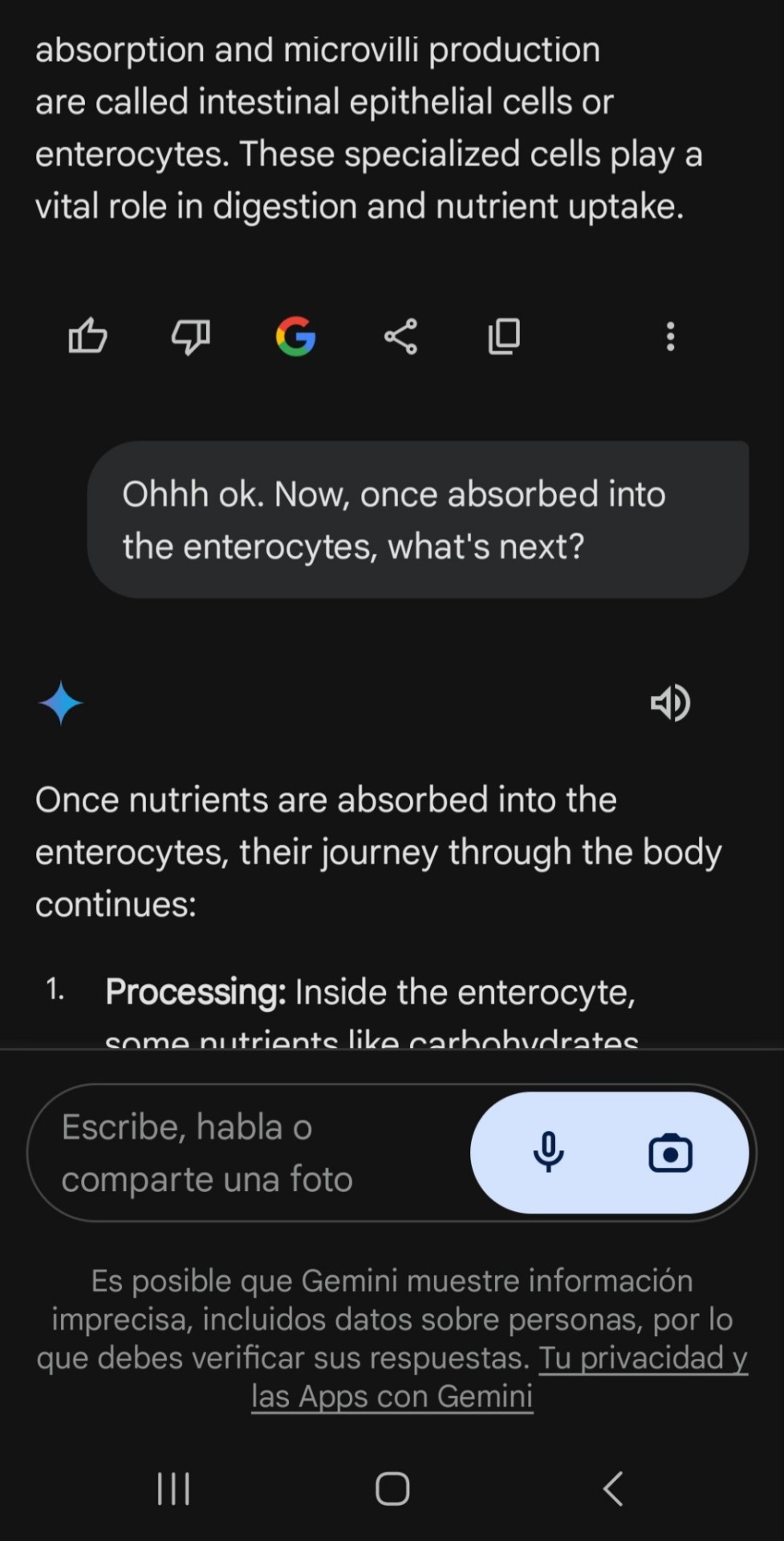Go to the home screen
The height and width of the screenshot is (1541, 784).
pos(392,1489)
